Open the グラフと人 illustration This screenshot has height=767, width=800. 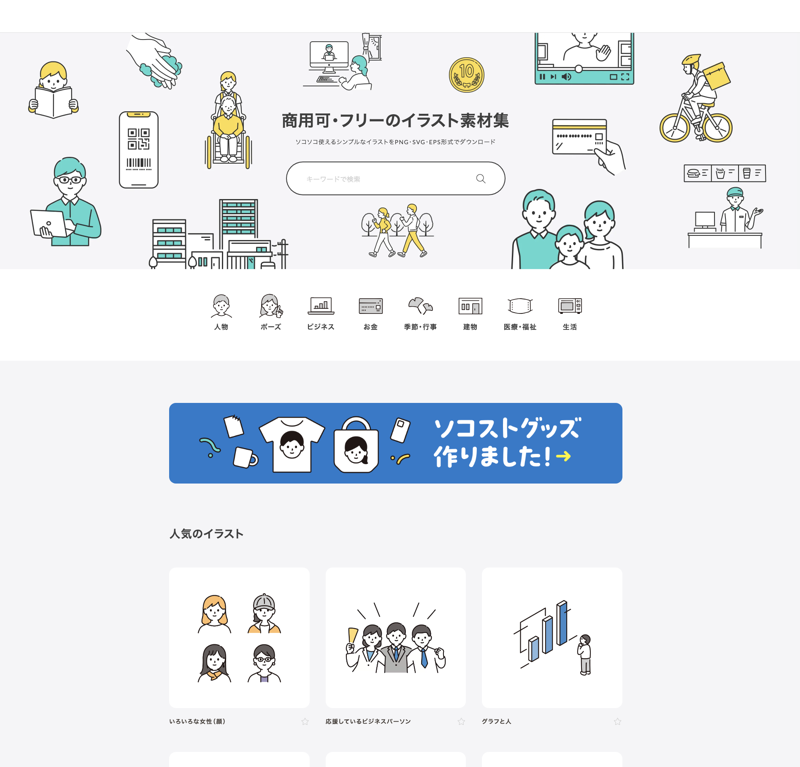pyautogui.click(x=551, y=638)
